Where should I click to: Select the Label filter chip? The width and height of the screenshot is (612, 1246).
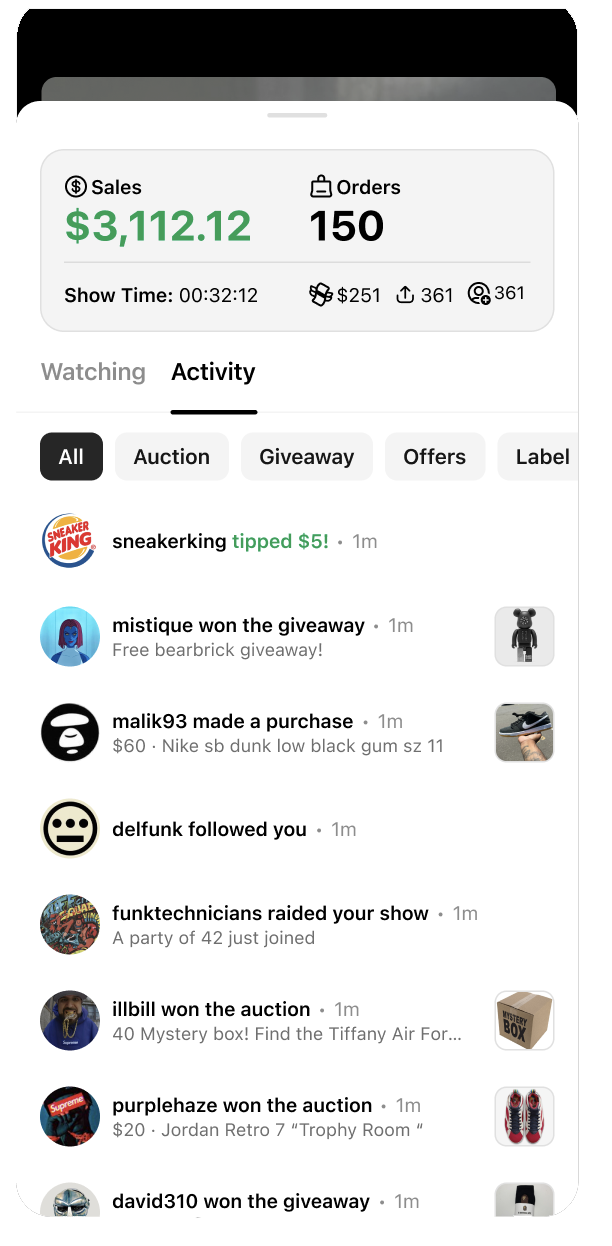pos(542,457)
